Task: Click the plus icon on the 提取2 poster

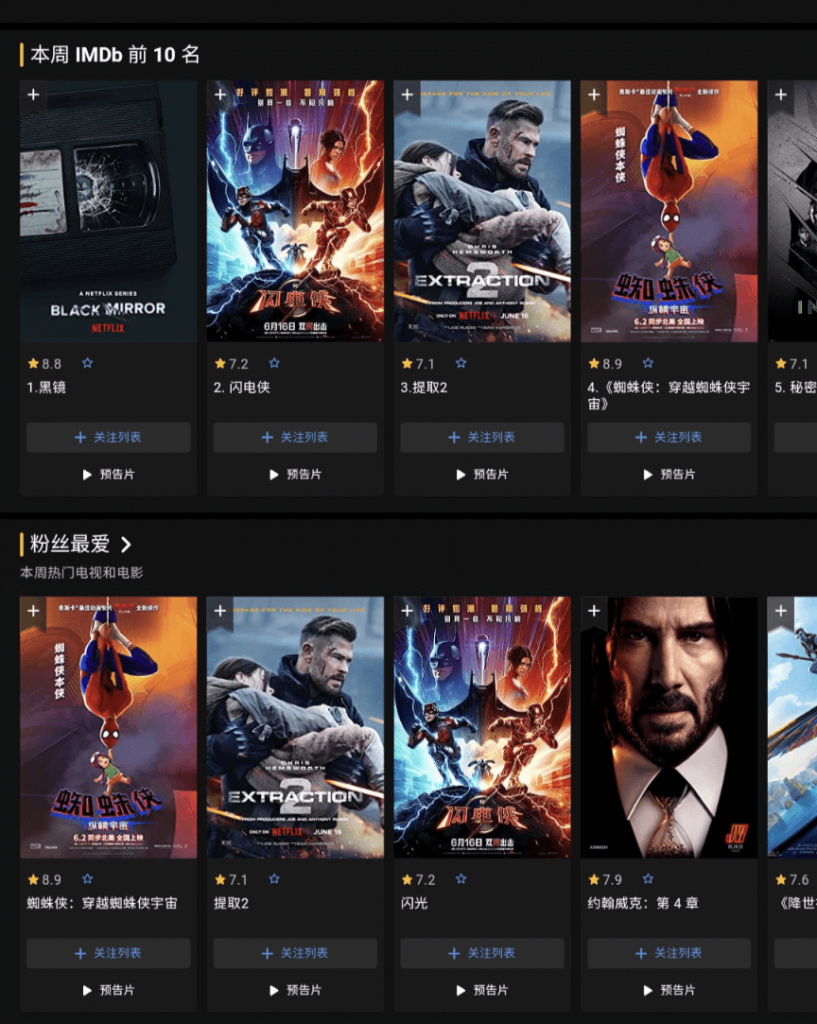Action: tap(408, 93)
